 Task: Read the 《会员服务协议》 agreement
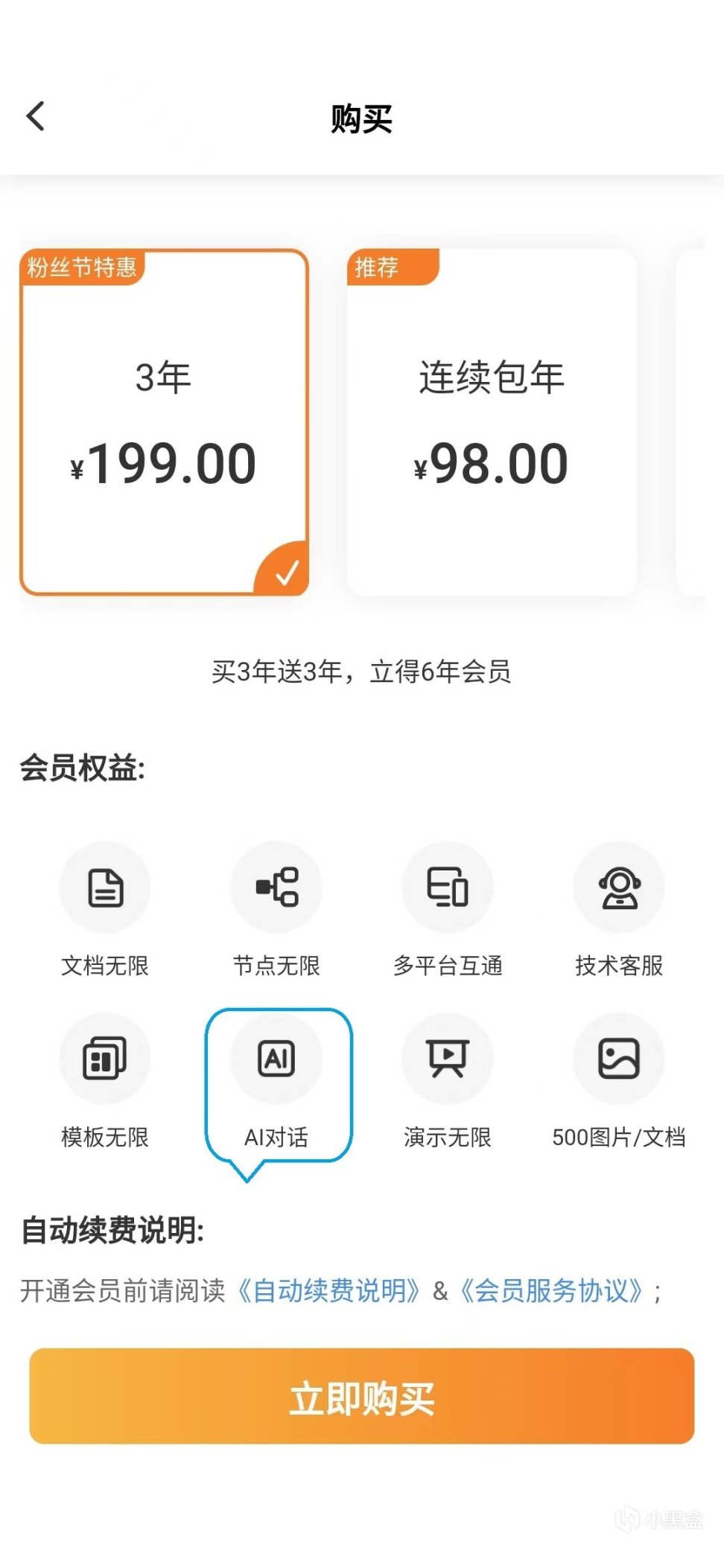pyautogui.click(x=551, y=1291)
